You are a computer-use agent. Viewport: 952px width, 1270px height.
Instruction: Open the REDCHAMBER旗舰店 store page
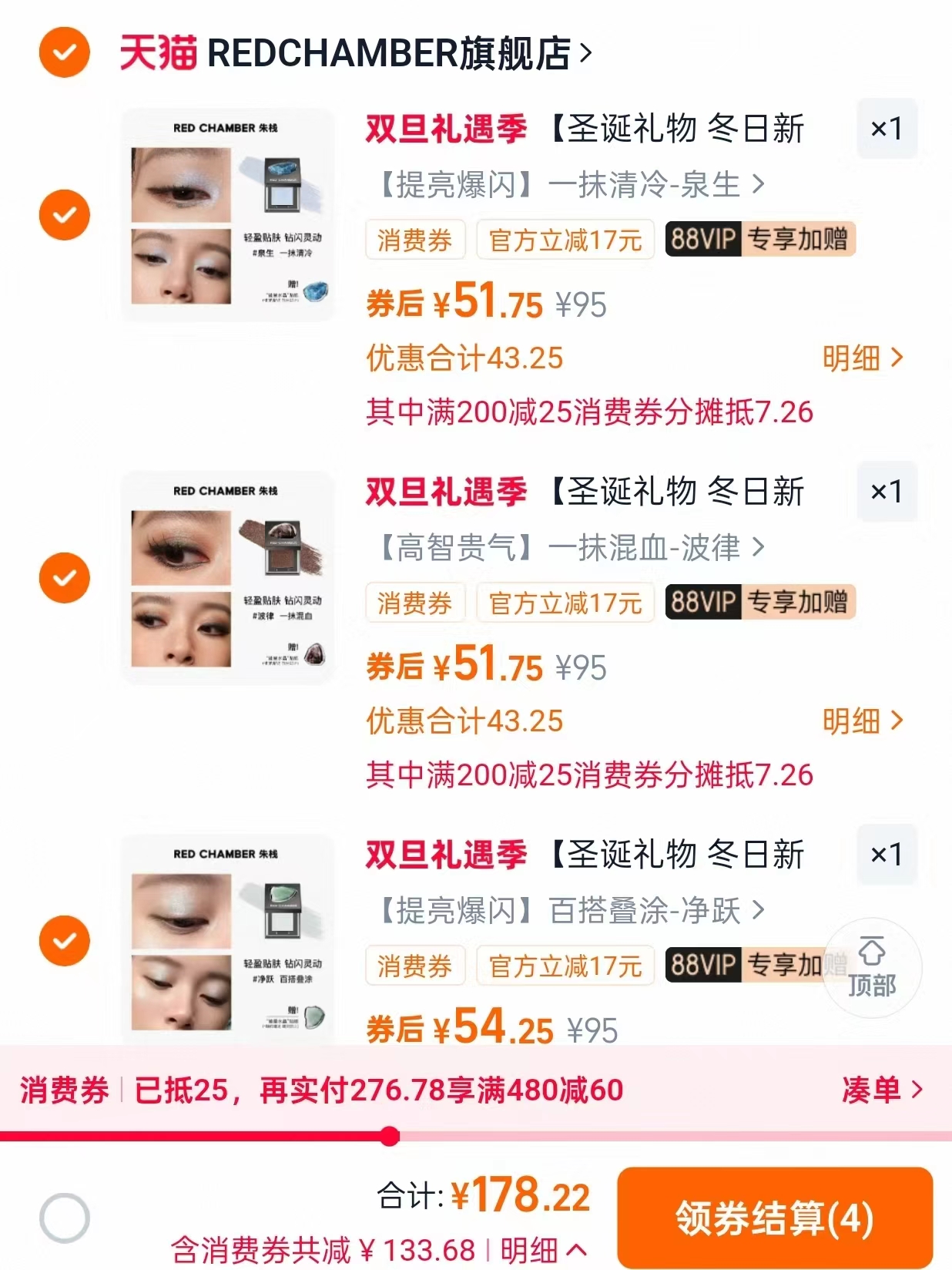(x=394, y=52)
